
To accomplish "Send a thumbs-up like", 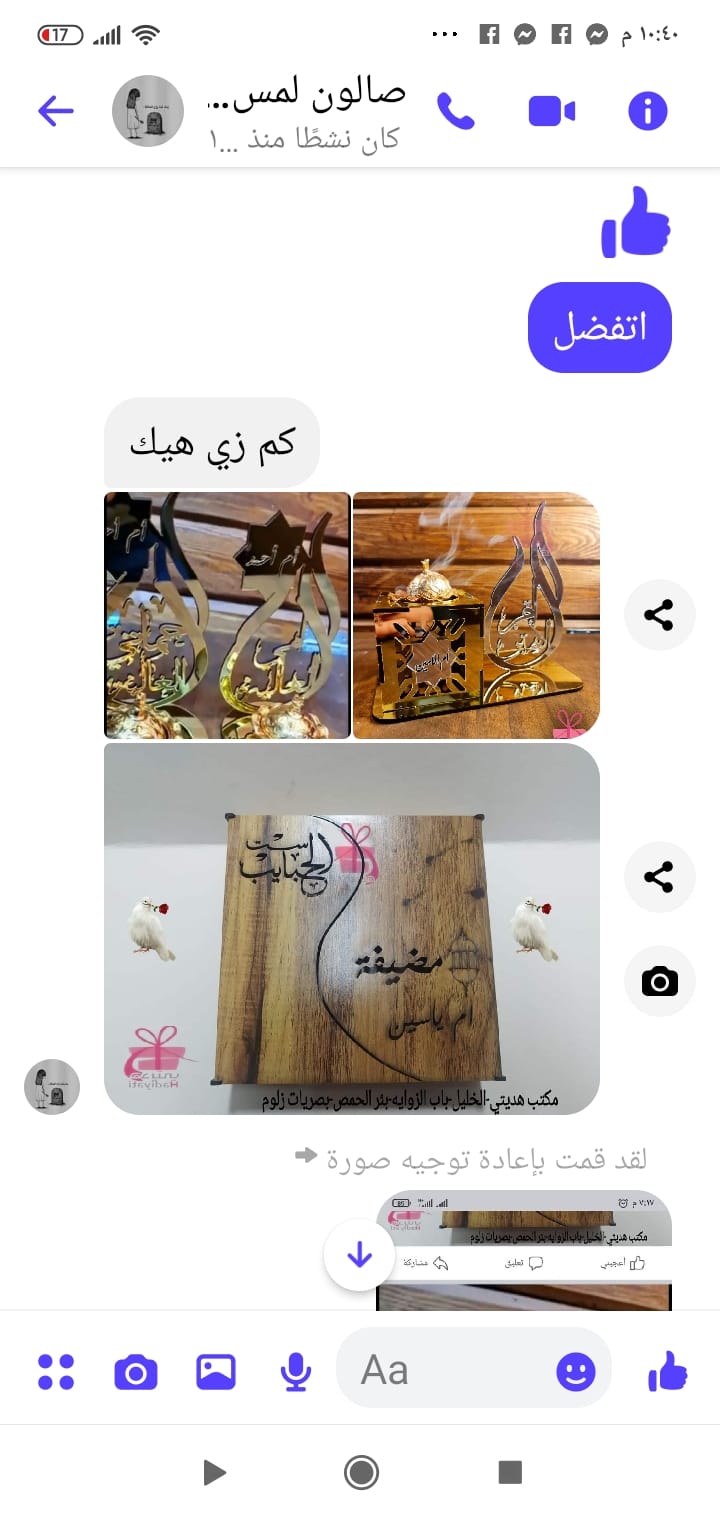I will (668, 1371).
